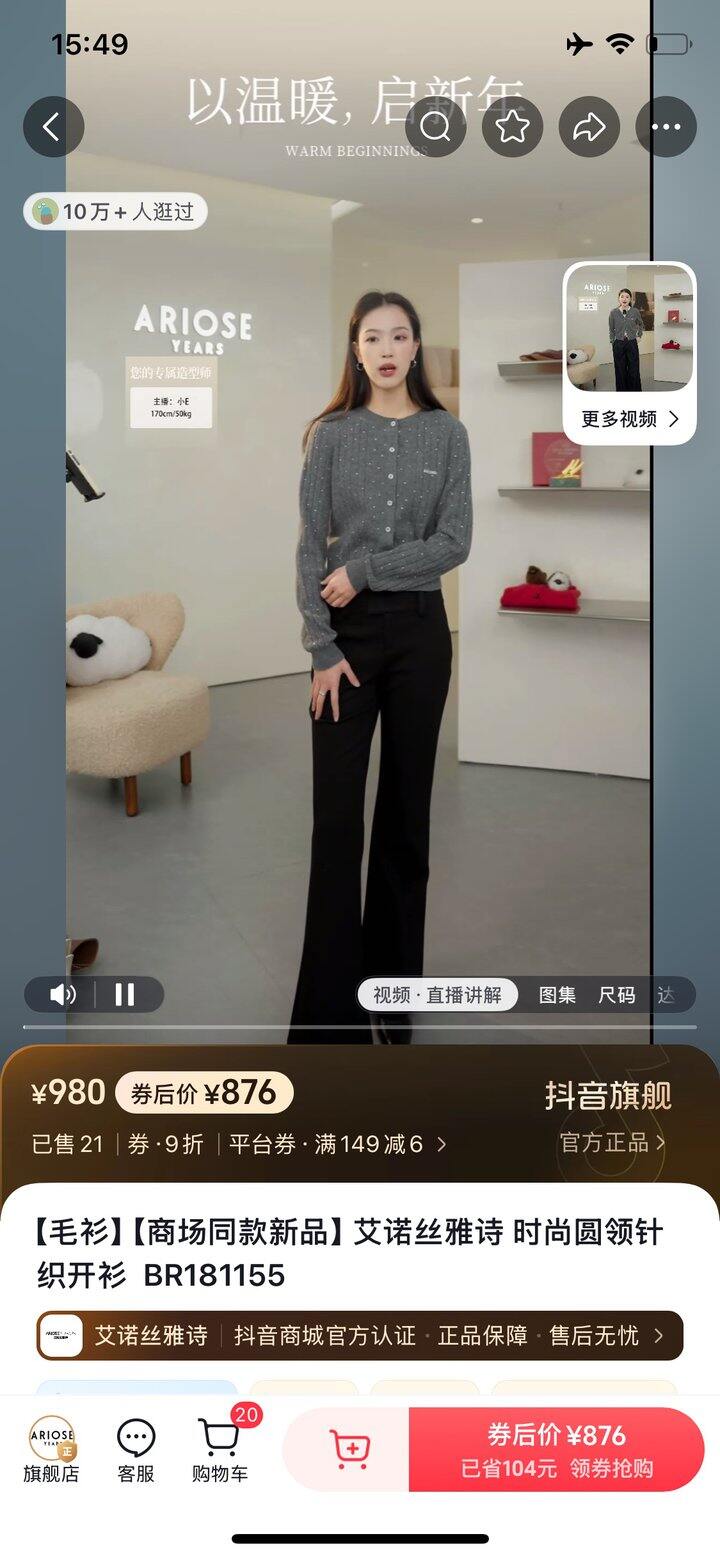Favorite this product with the star

(x=513, y=127)
